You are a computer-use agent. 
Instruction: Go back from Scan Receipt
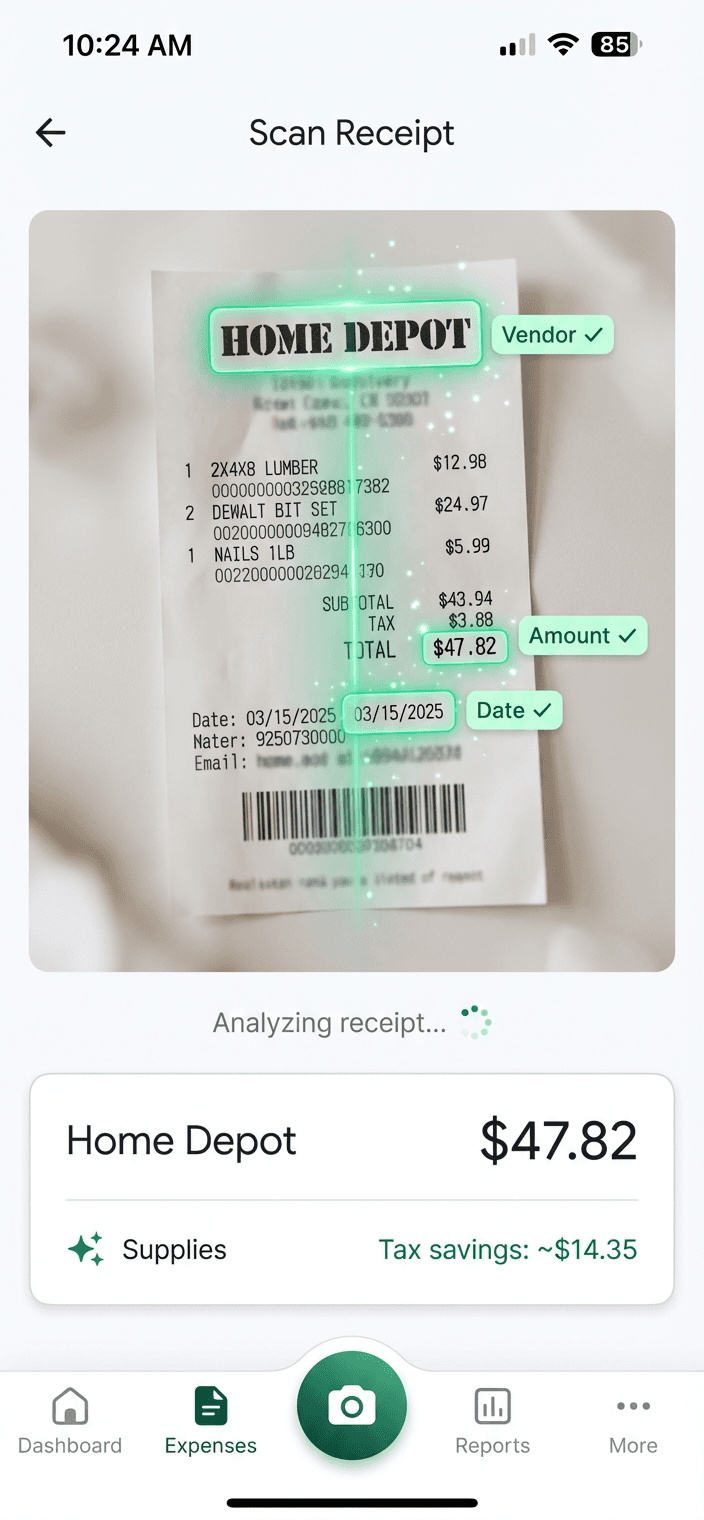[x=50, y=133]
